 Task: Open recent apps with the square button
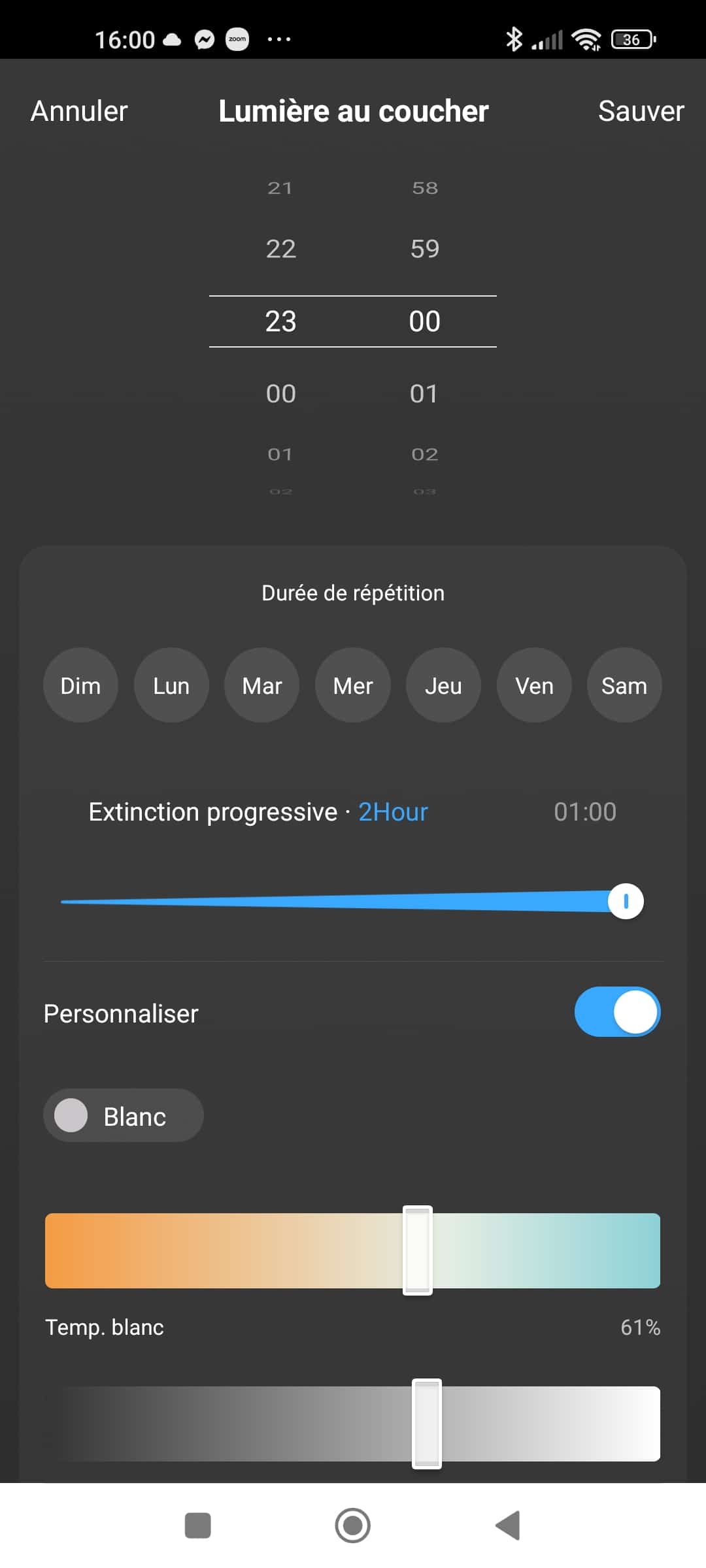pyautogui.click(x=198, y=1526)
